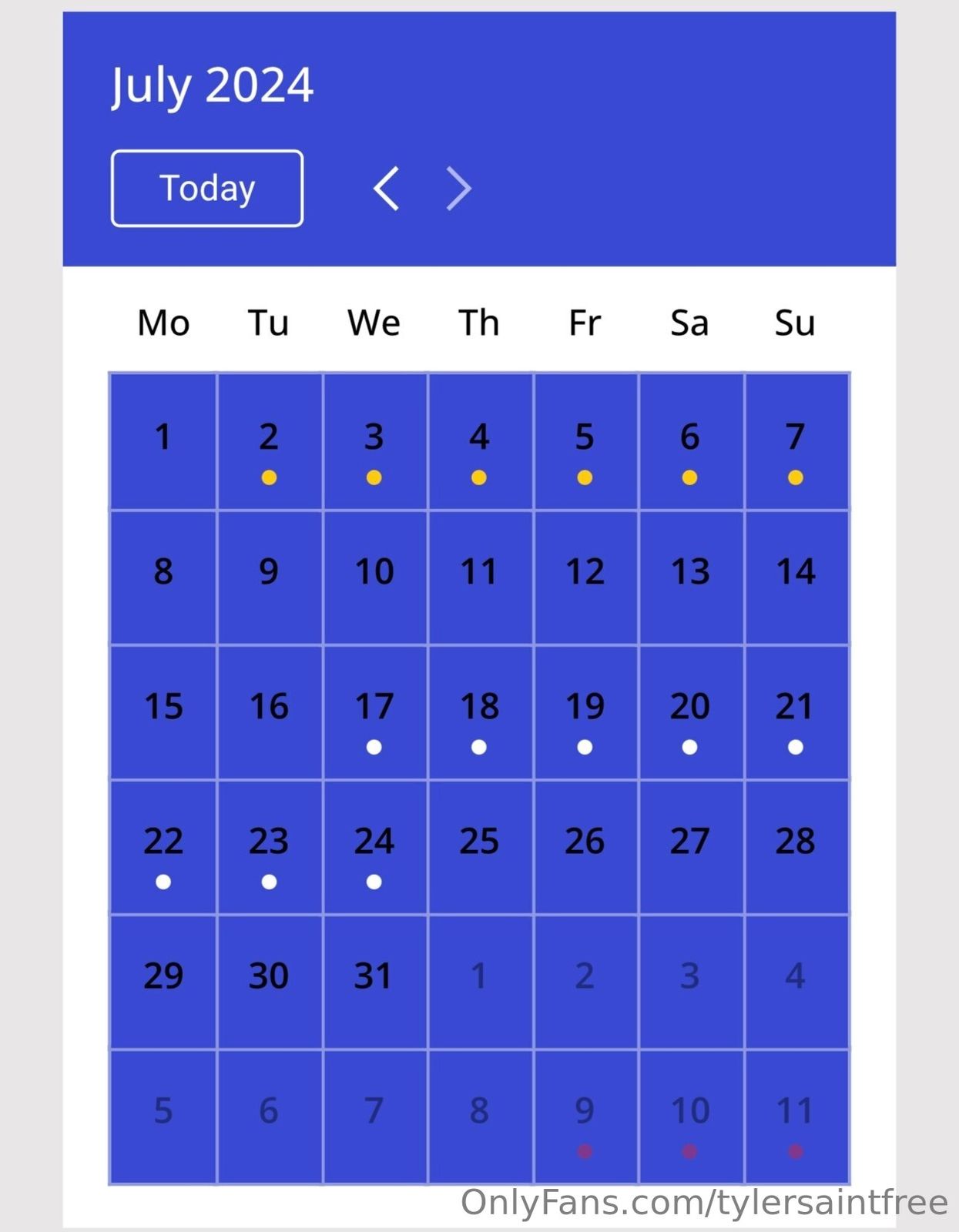Select July 7 on the calendar
Viewport: 959px width, 1232px height.
796,442
